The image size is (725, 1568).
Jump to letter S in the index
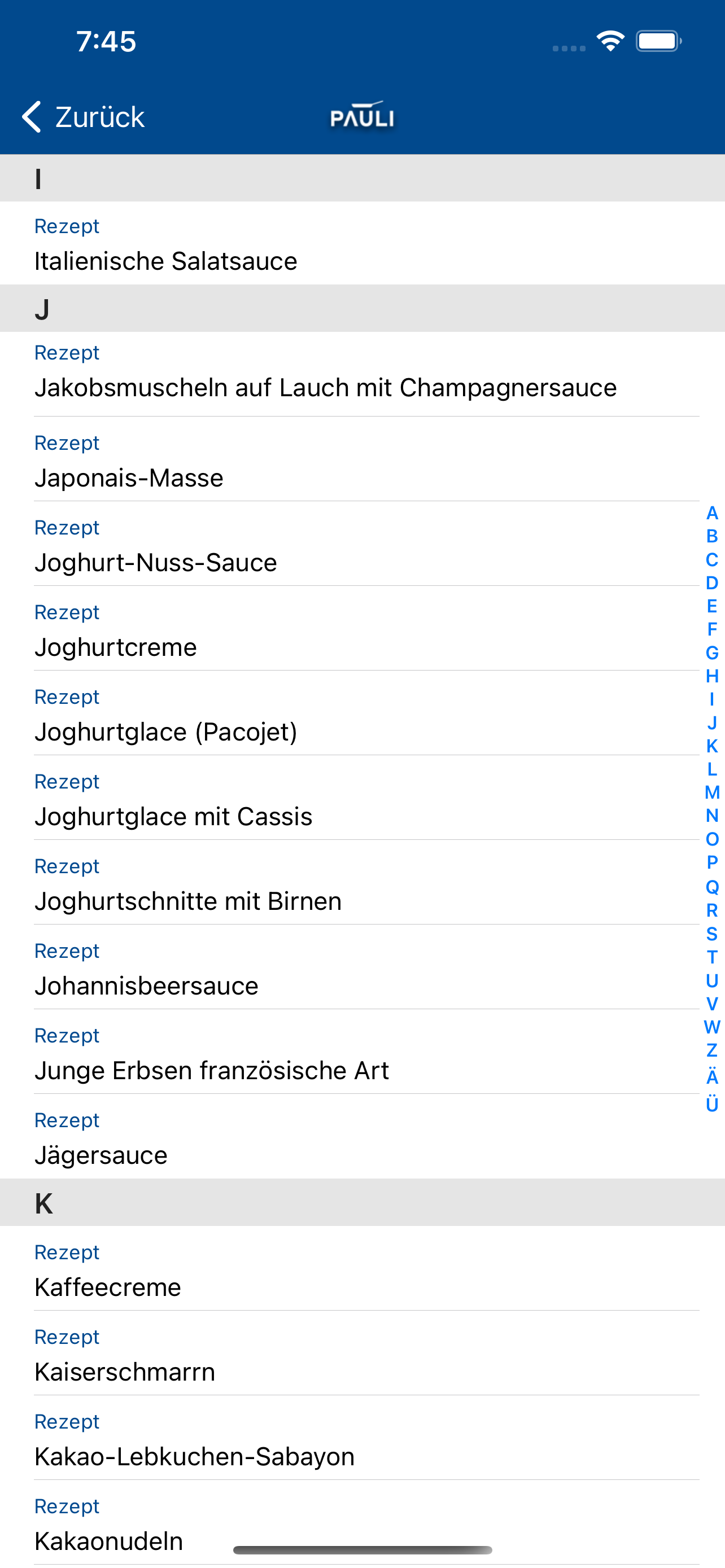tap(711, 934)
